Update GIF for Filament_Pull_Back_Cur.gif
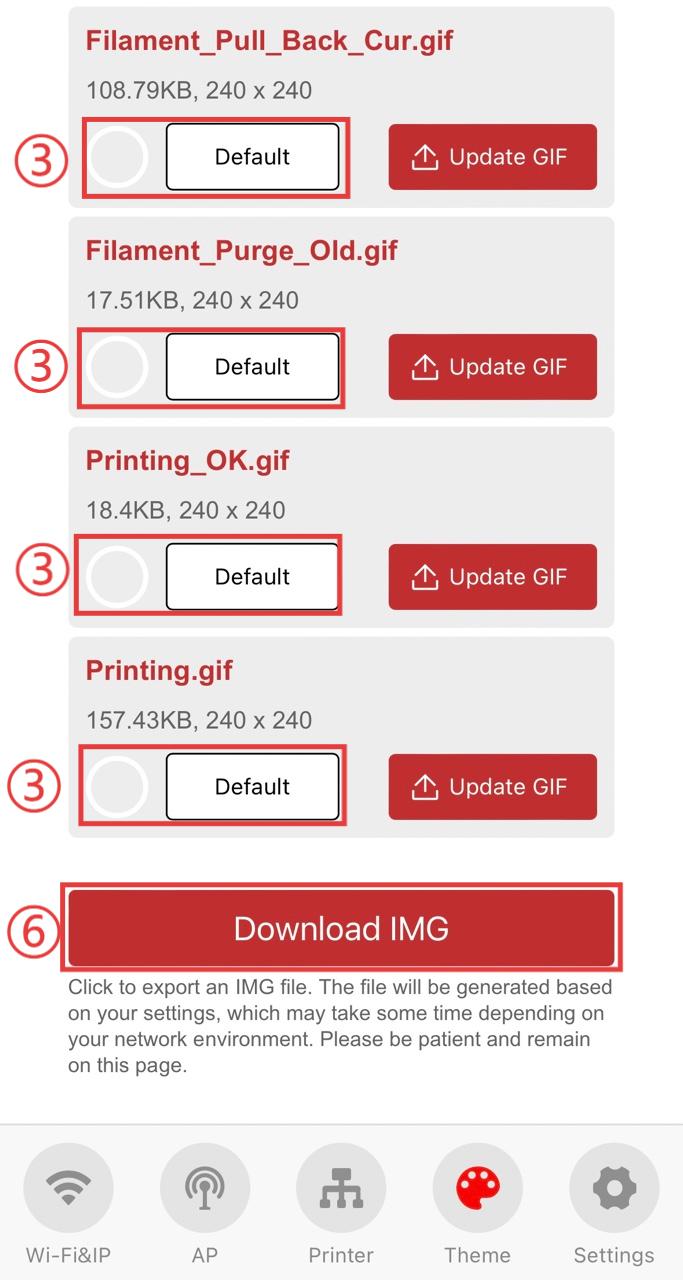This screenshot has width=683, height=1280. (x=493, y=157)
